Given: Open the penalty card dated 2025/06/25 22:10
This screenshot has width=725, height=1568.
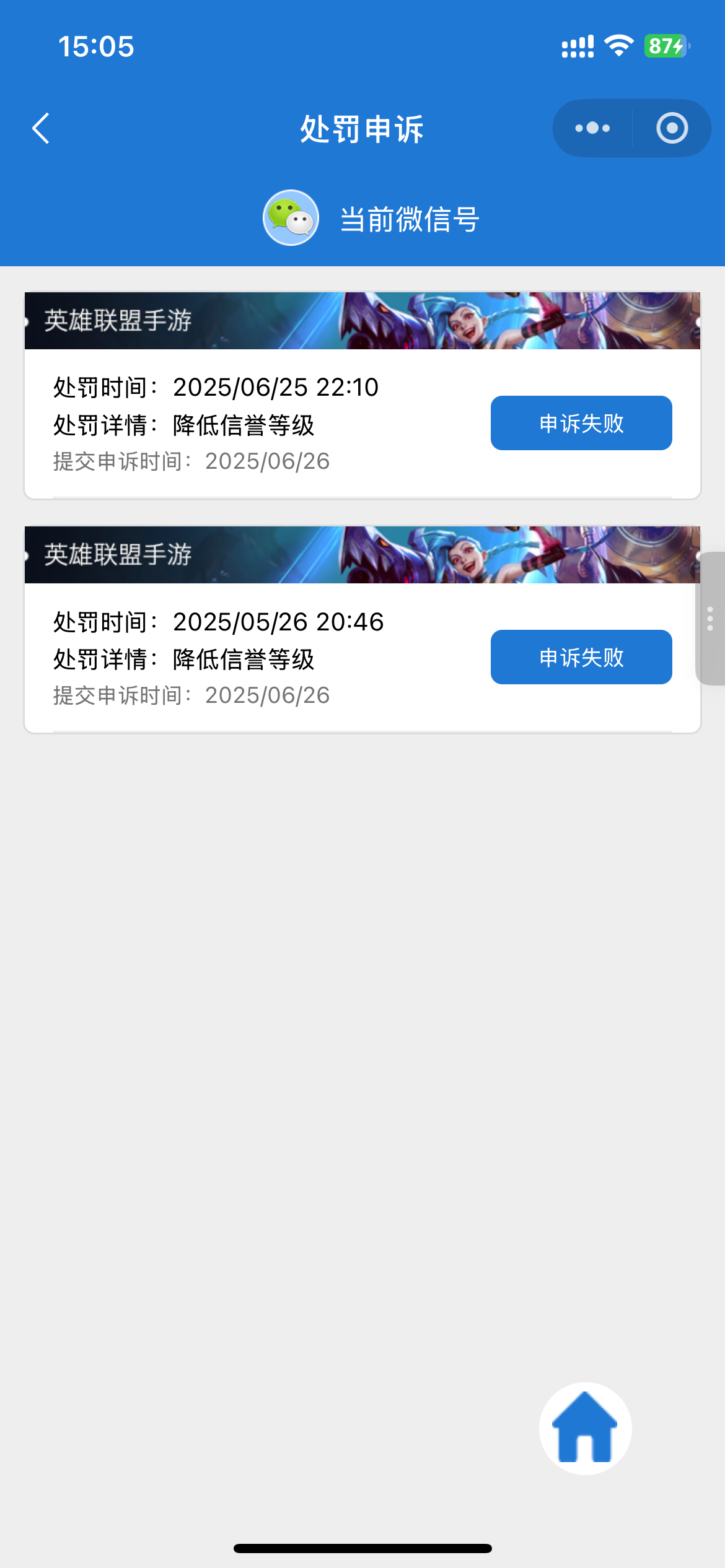Looking at the screenshot, I should [362, 395].
